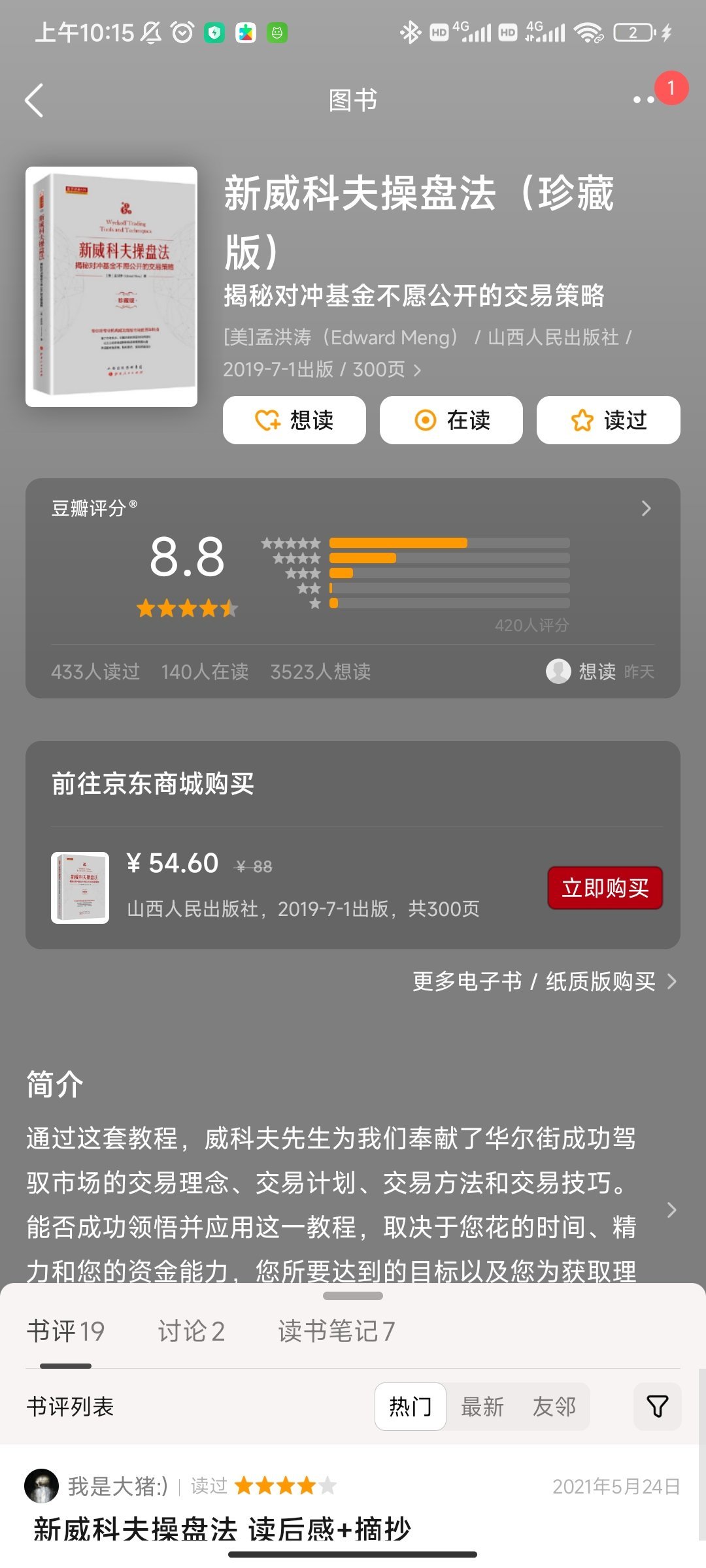Open the 豆瓣评分 rating details
The width and height of the screenshot is (706, 1568).
pos(645,508)
